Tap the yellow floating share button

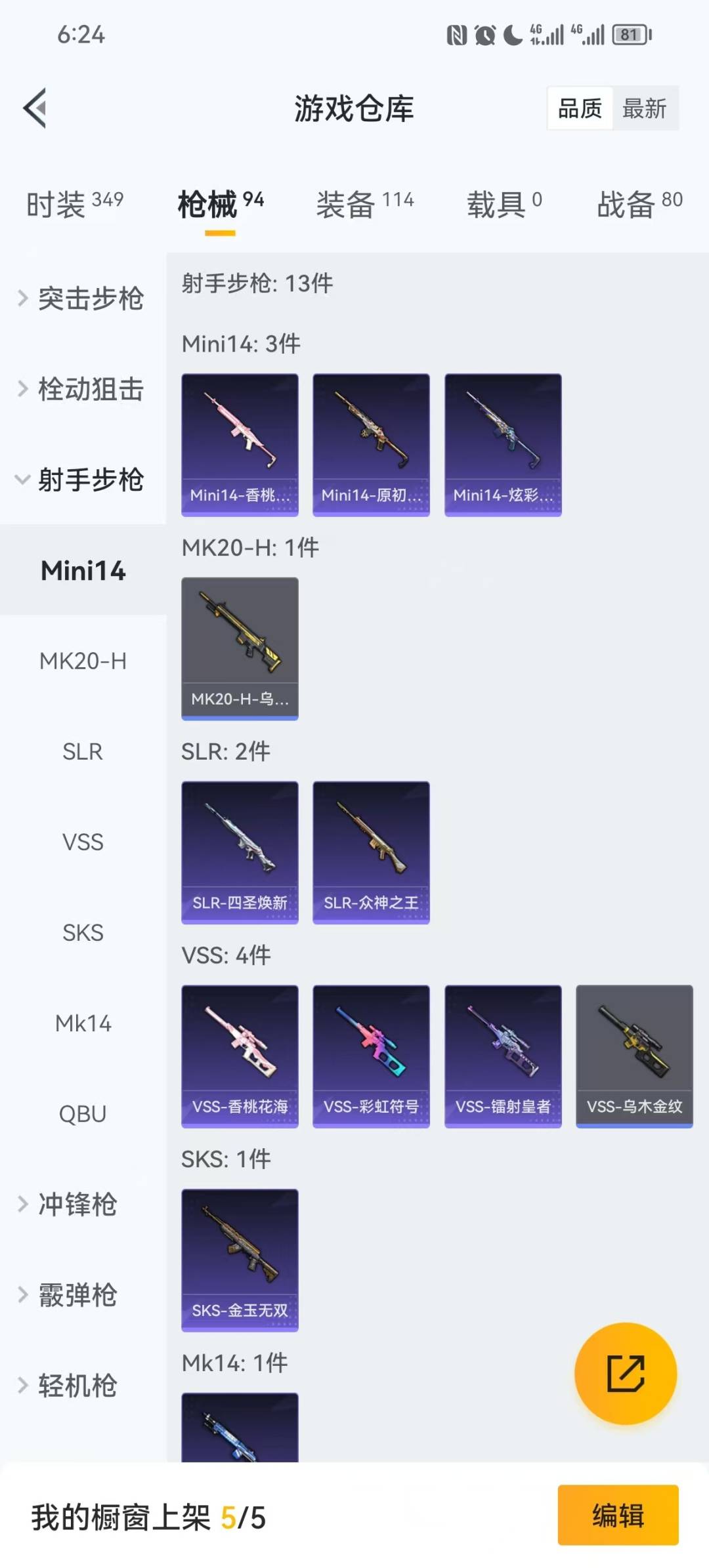625,1373
